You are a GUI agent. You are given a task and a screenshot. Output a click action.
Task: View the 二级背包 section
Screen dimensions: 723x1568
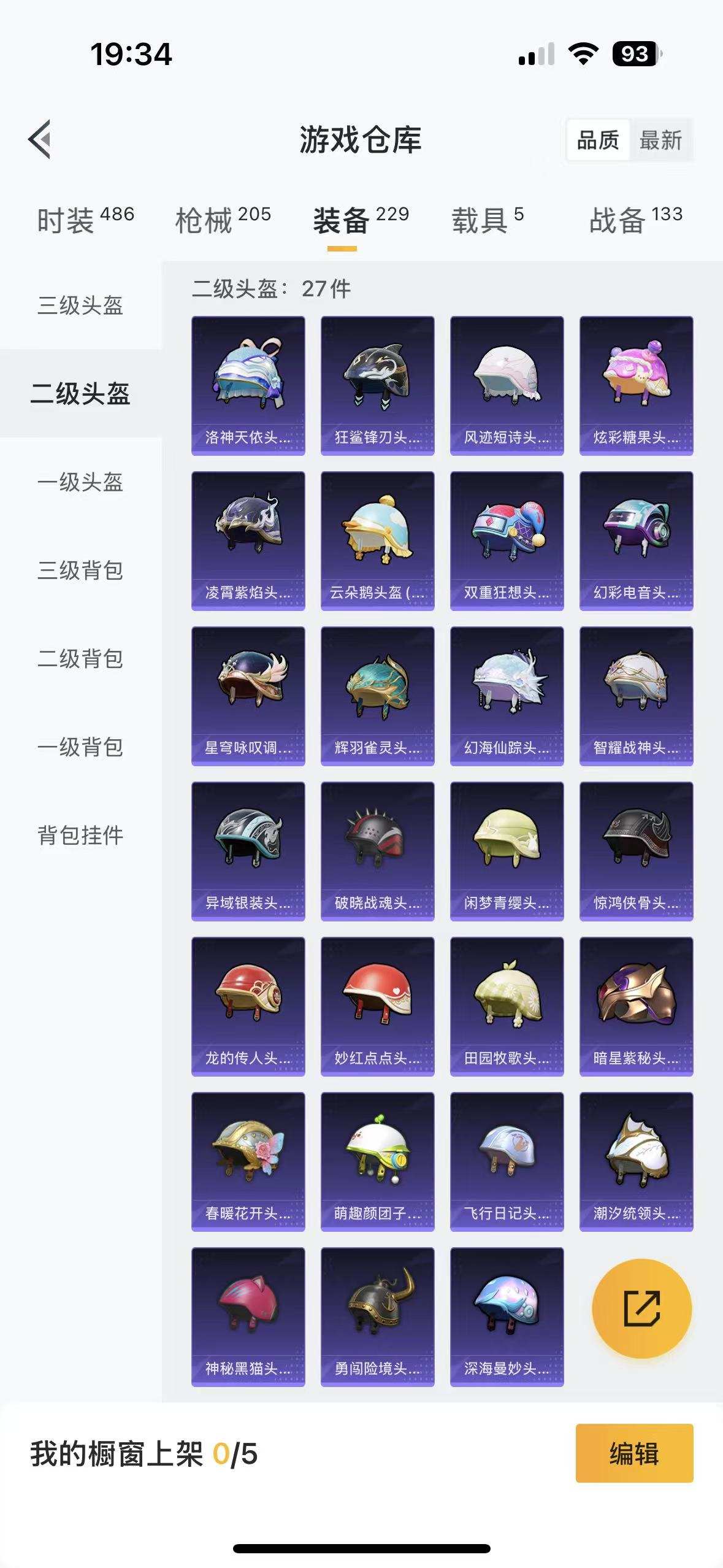click(x=80, y=661)
